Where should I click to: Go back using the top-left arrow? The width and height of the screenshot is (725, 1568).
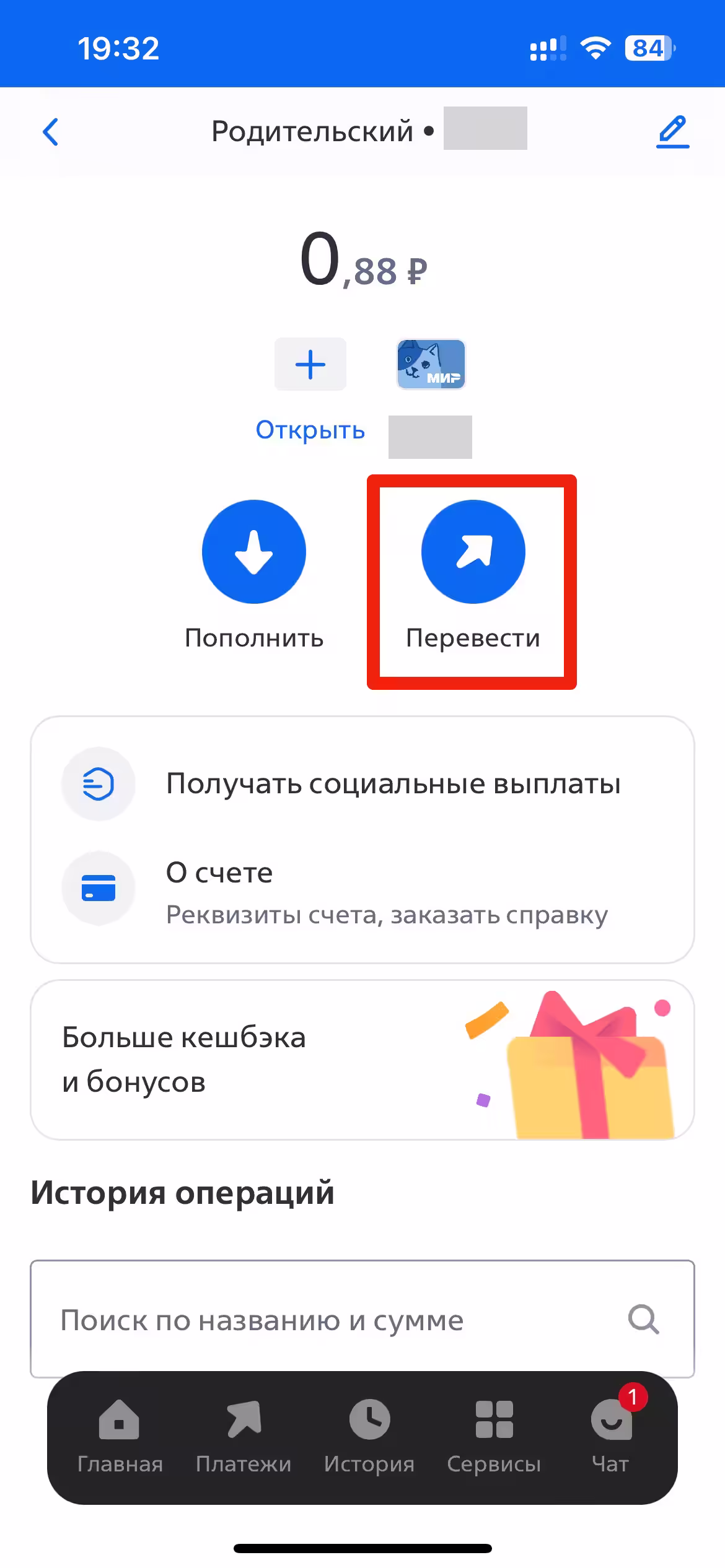(x=51, y=131)
